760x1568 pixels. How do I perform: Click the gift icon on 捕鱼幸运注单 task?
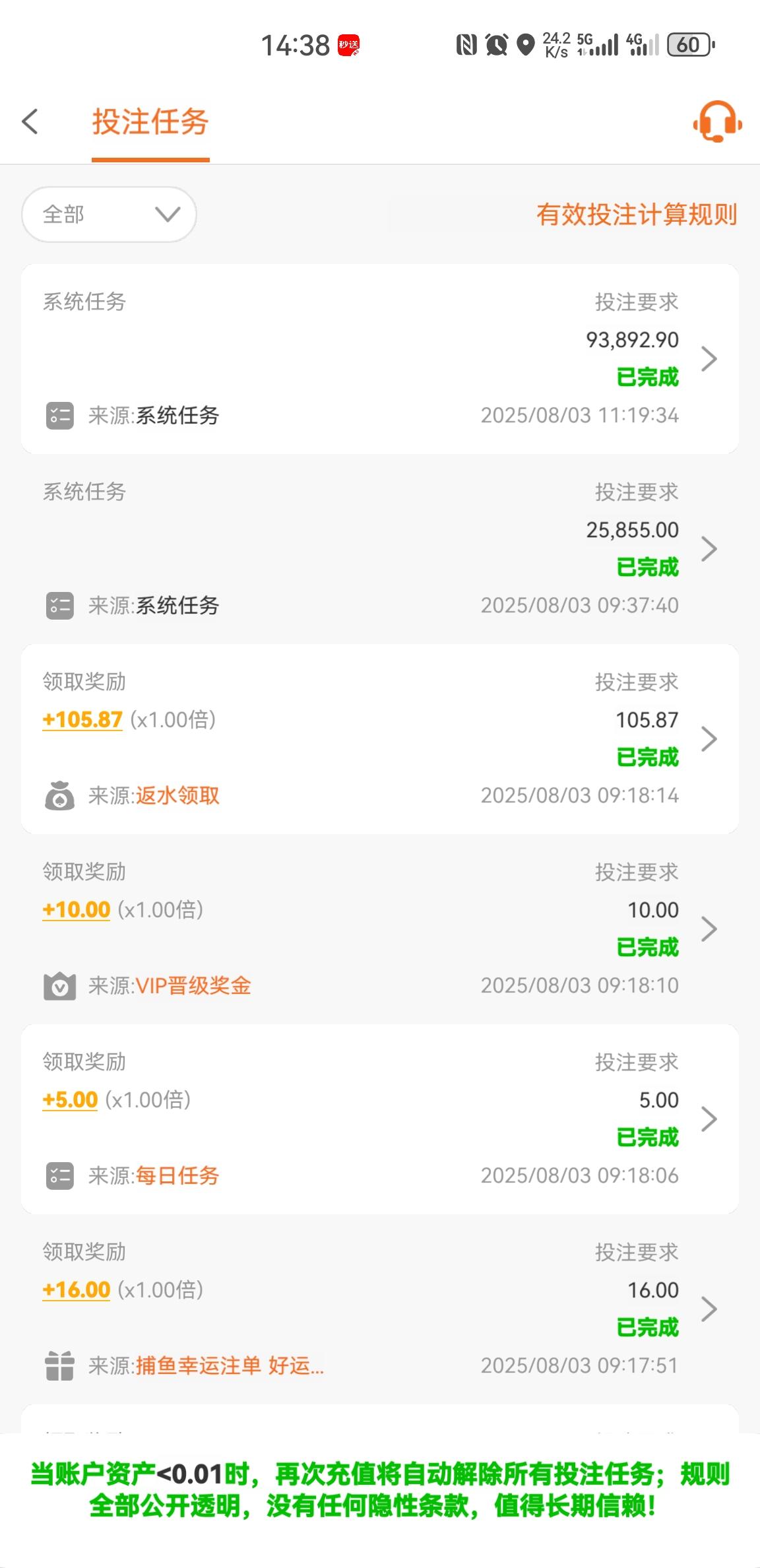[59, 1366]
